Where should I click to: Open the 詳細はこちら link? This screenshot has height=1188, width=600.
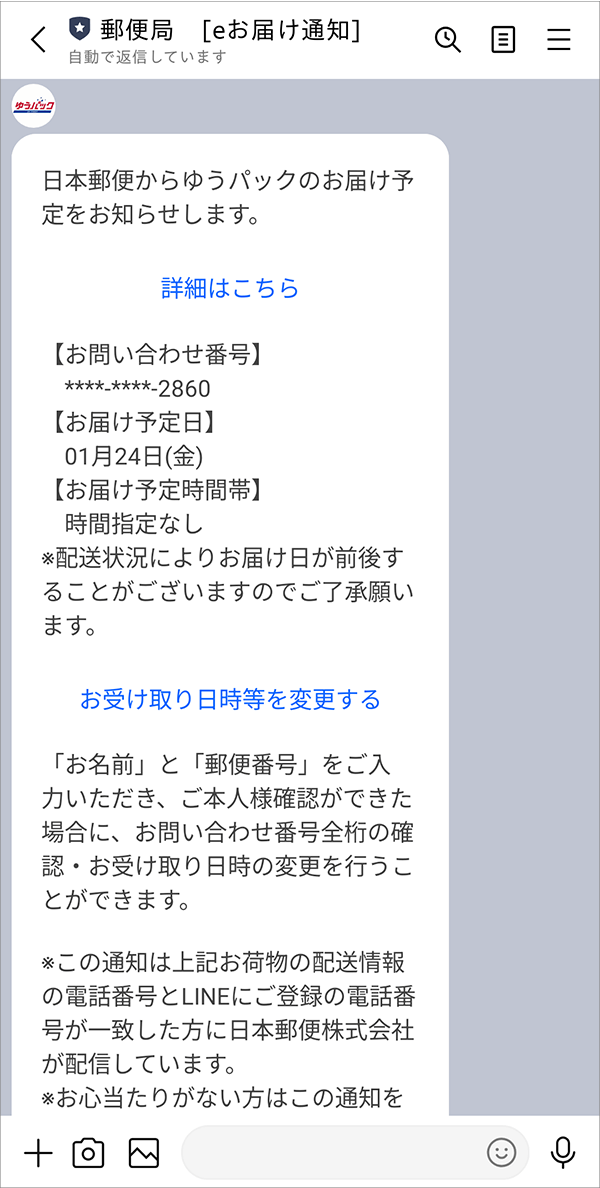coord(230,288)
